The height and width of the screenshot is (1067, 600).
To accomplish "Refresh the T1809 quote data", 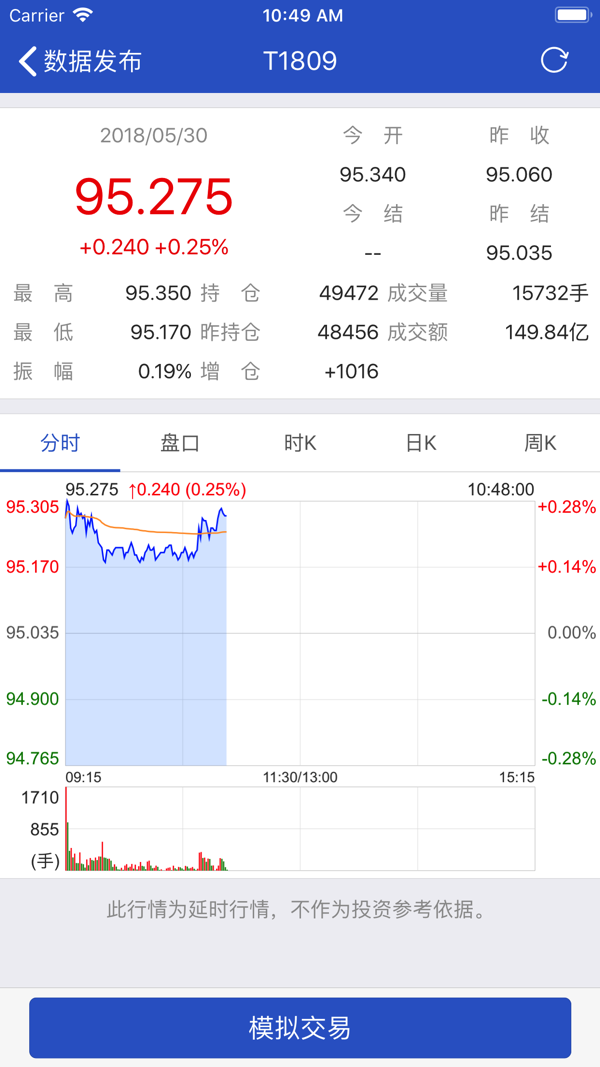I will pyautogui.click(x=554, y=61).
